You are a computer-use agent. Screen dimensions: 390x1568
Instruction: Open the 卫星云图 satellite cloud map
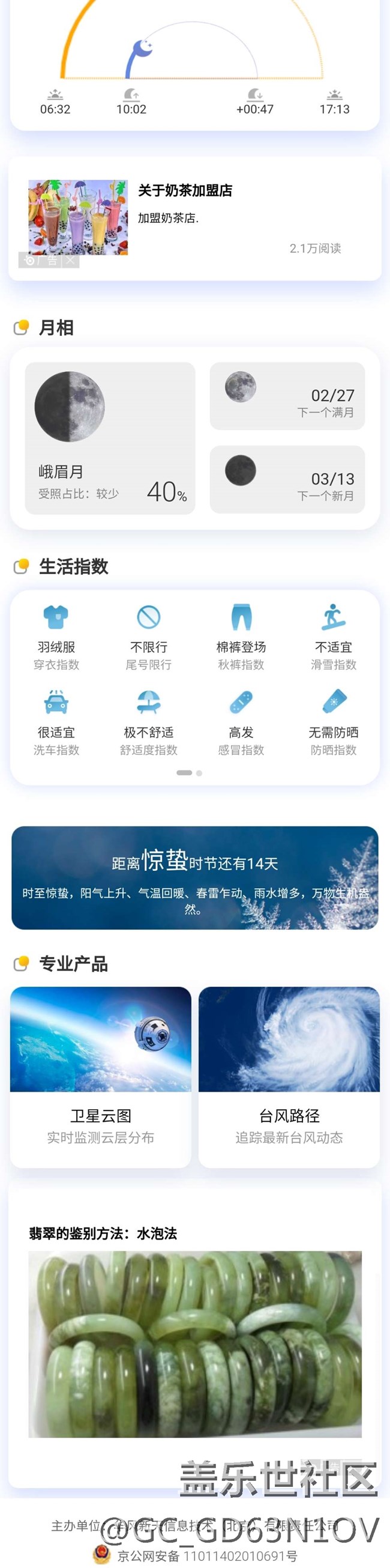click(x=101, y=1077)
